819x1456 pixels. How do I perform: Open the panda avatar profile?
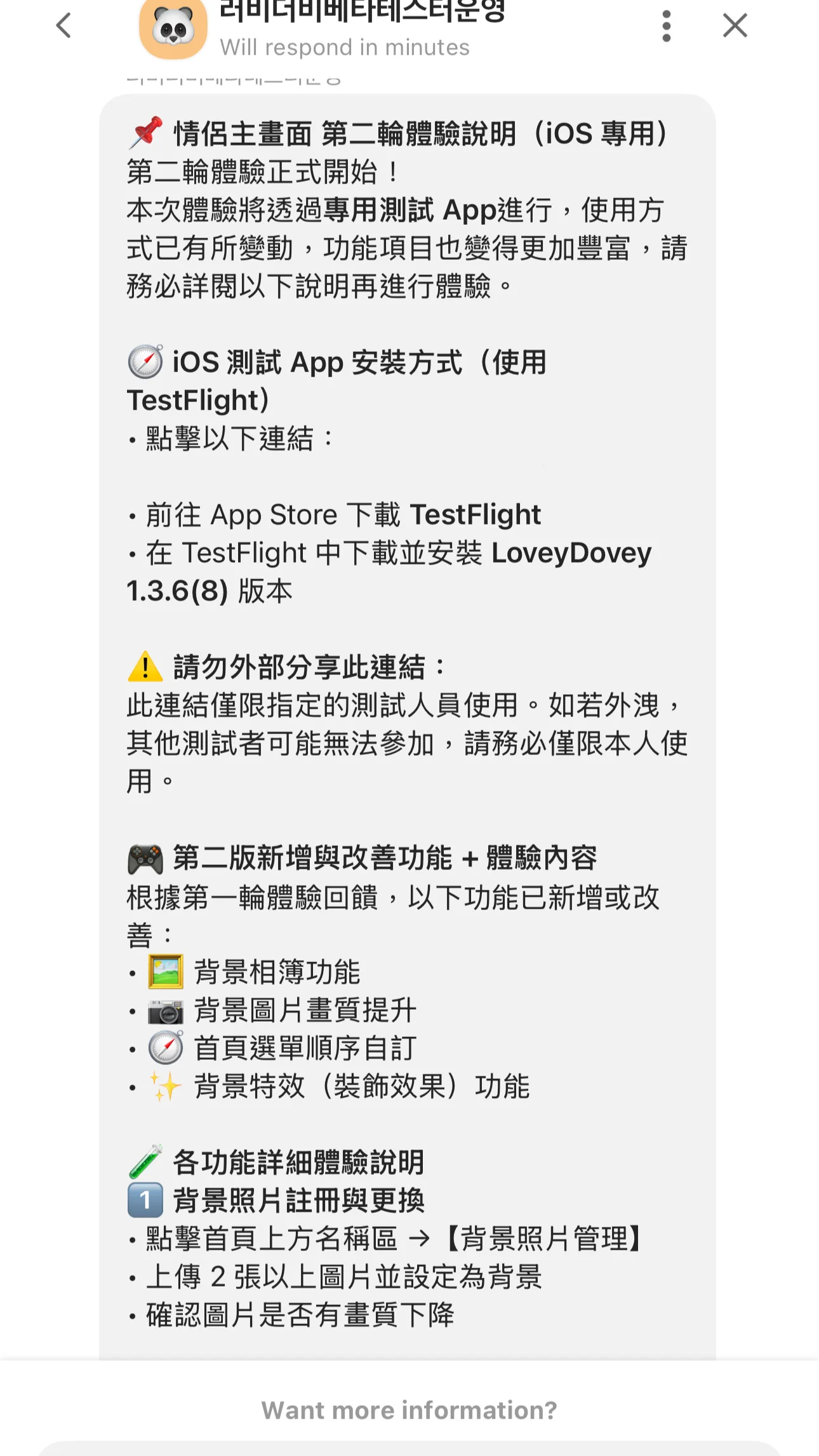click(173, 29)
